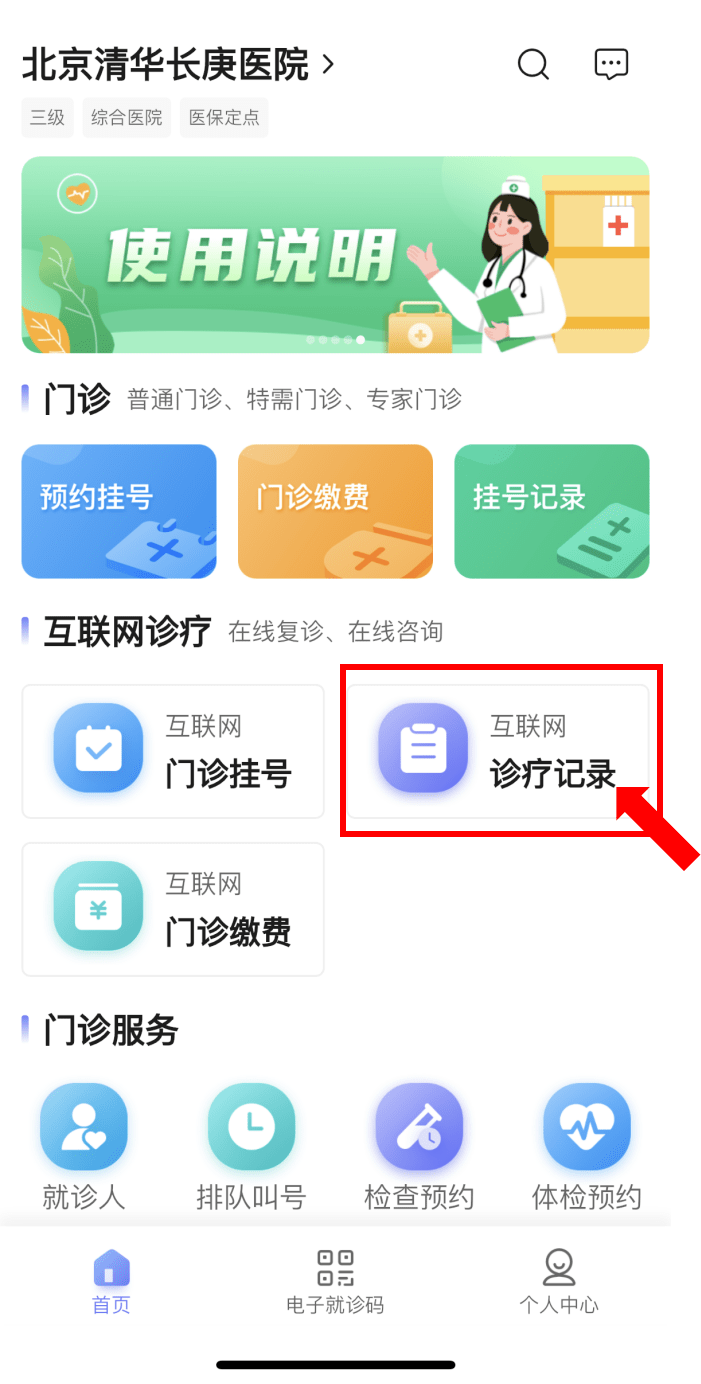This screenshot has width=701, height=1384.
Task: Open 排队叫号 service
Action: pos(251,1147)
